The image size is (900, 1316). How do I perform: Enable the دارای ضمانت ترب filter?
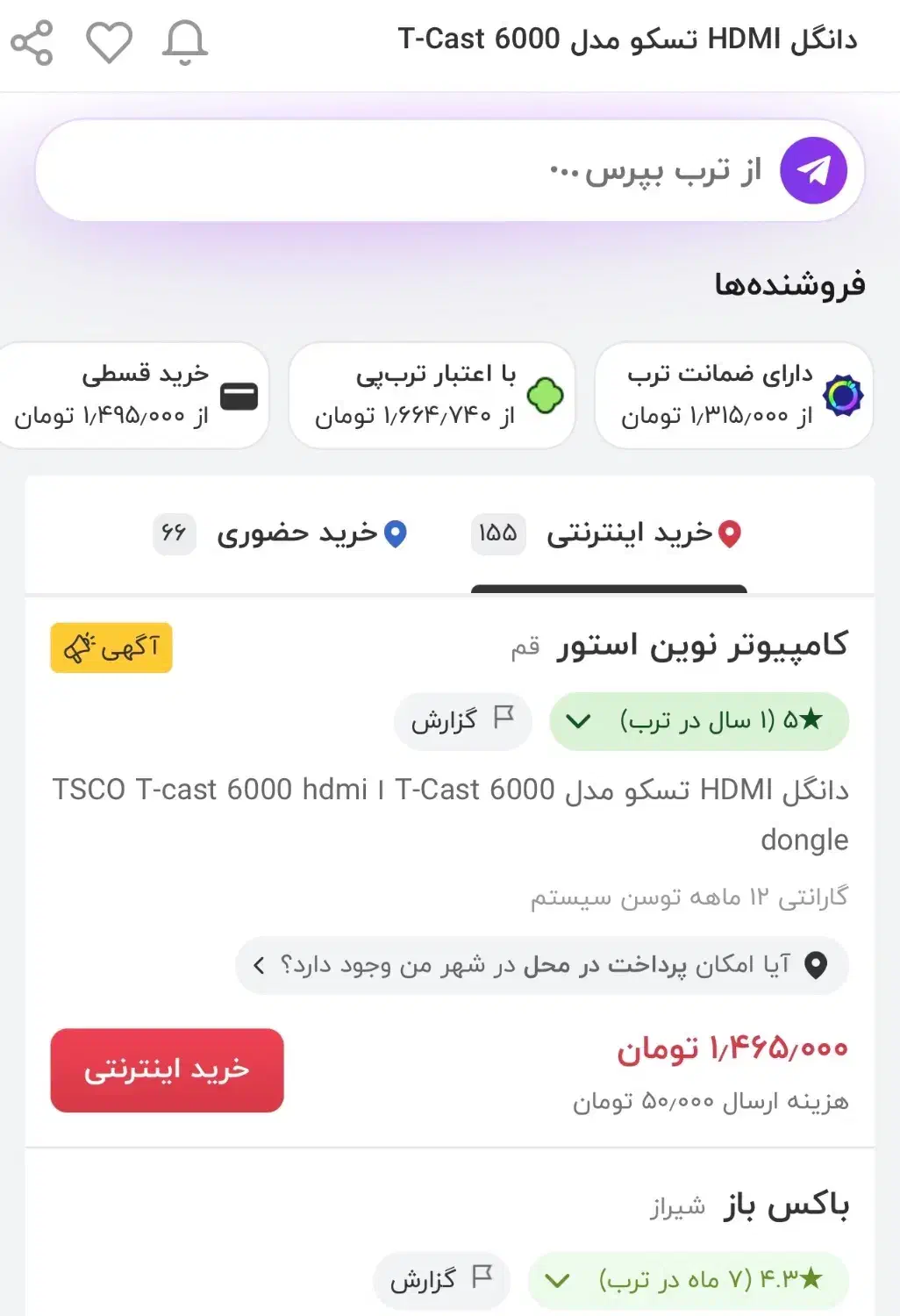pos(735,396)
